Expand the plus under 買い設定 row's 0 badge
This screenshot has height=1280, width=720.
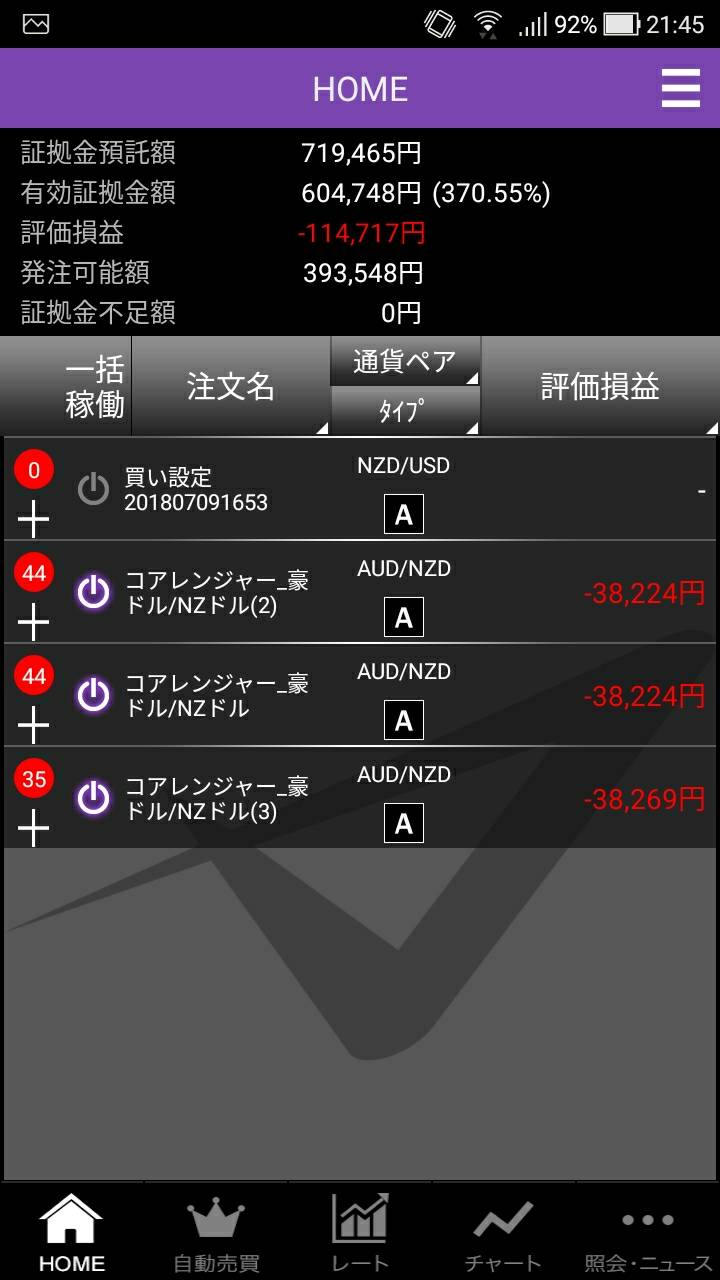point(34,519)
